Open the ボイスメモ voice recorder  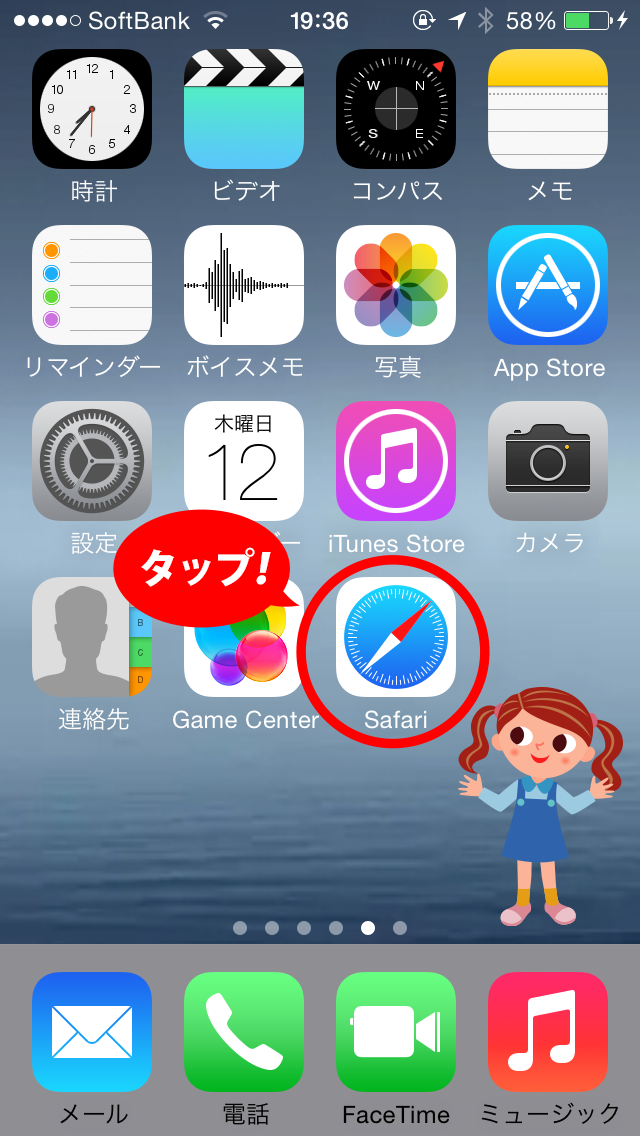click(x=244, y=285)
